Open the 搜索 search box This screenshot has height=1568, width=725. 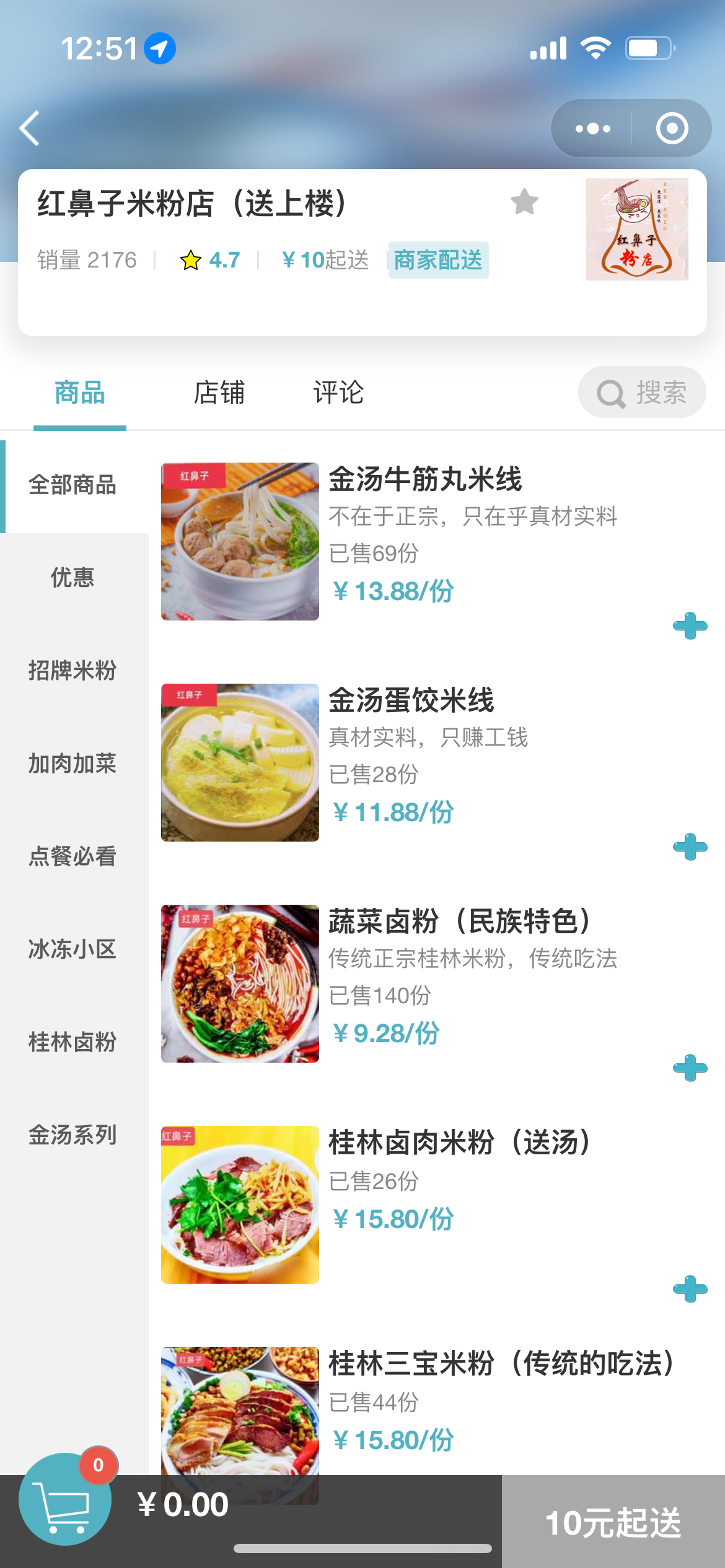[642, 393]
